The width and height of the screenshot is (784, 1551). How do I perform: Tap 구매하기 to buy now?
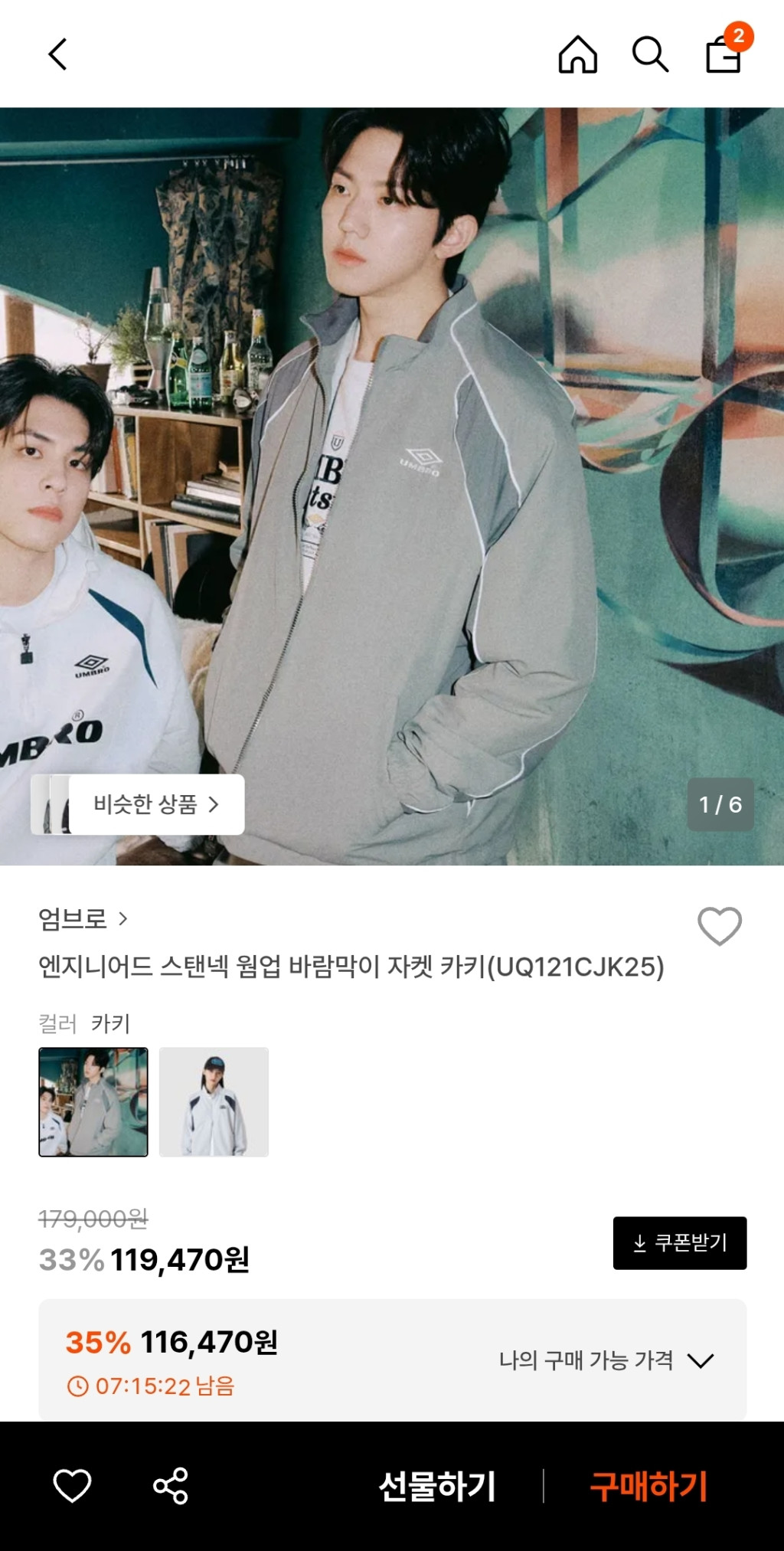(x=648, y=1486)
